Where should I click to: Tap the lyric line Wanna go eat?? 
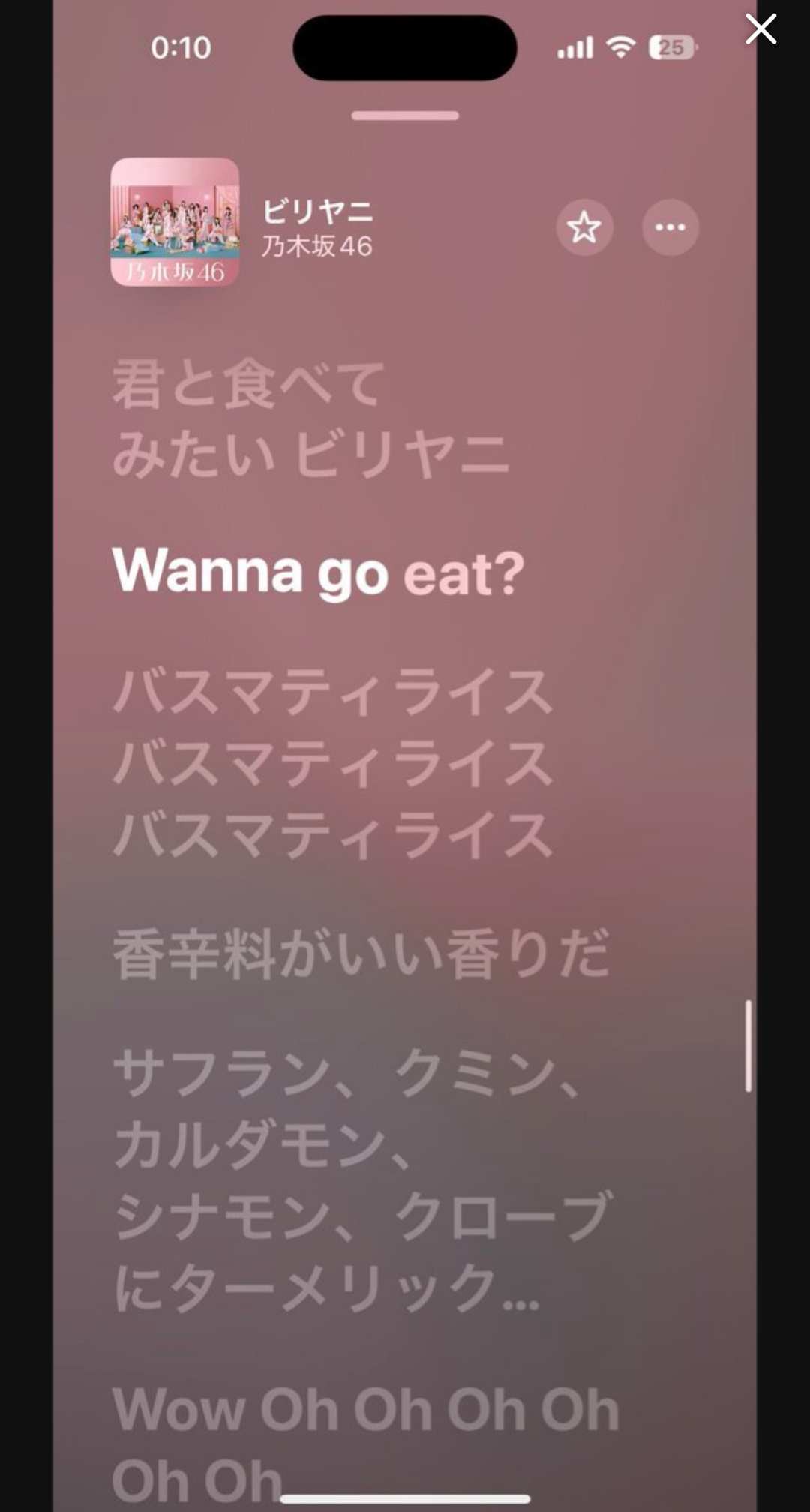point(318,572)
